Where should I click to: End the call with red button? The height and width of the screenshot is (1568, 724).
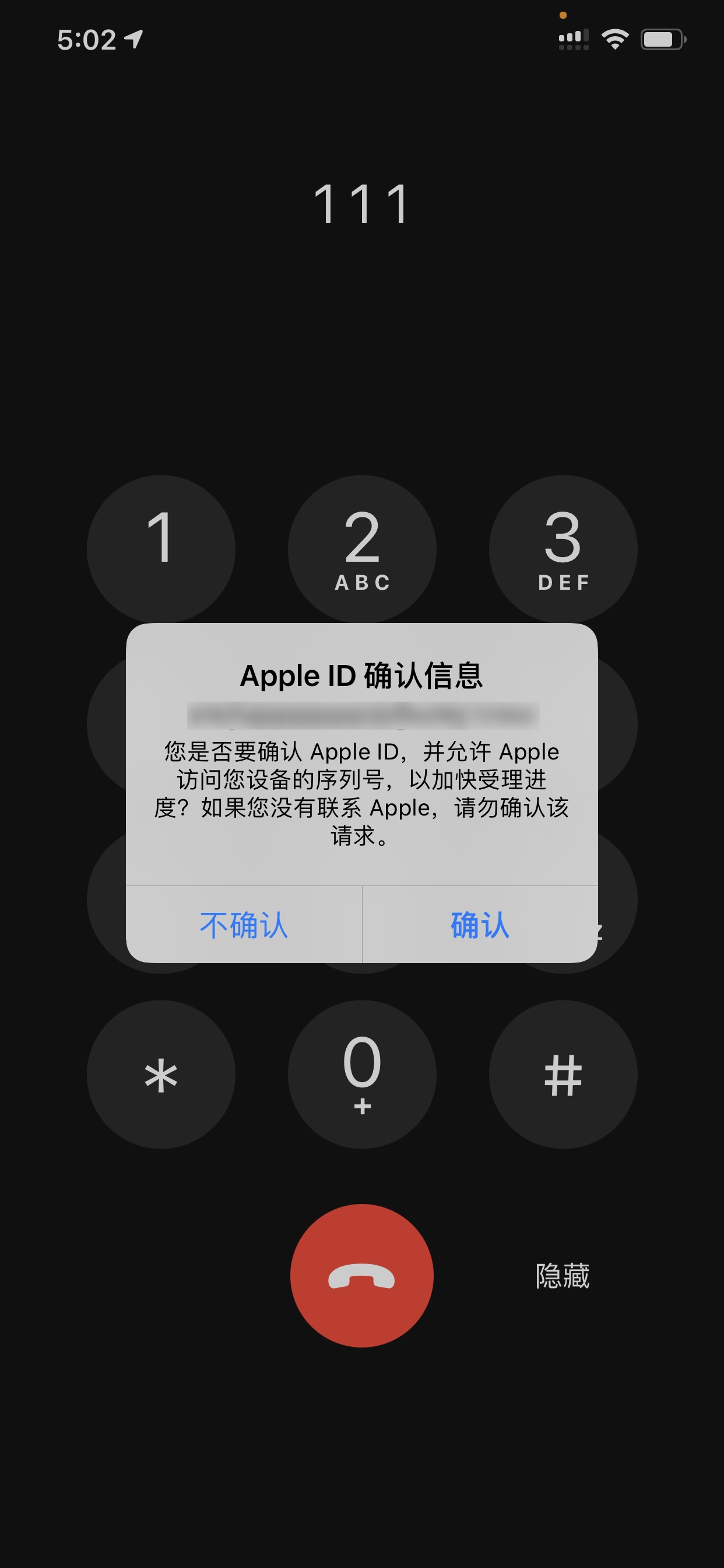[362, 1275]
